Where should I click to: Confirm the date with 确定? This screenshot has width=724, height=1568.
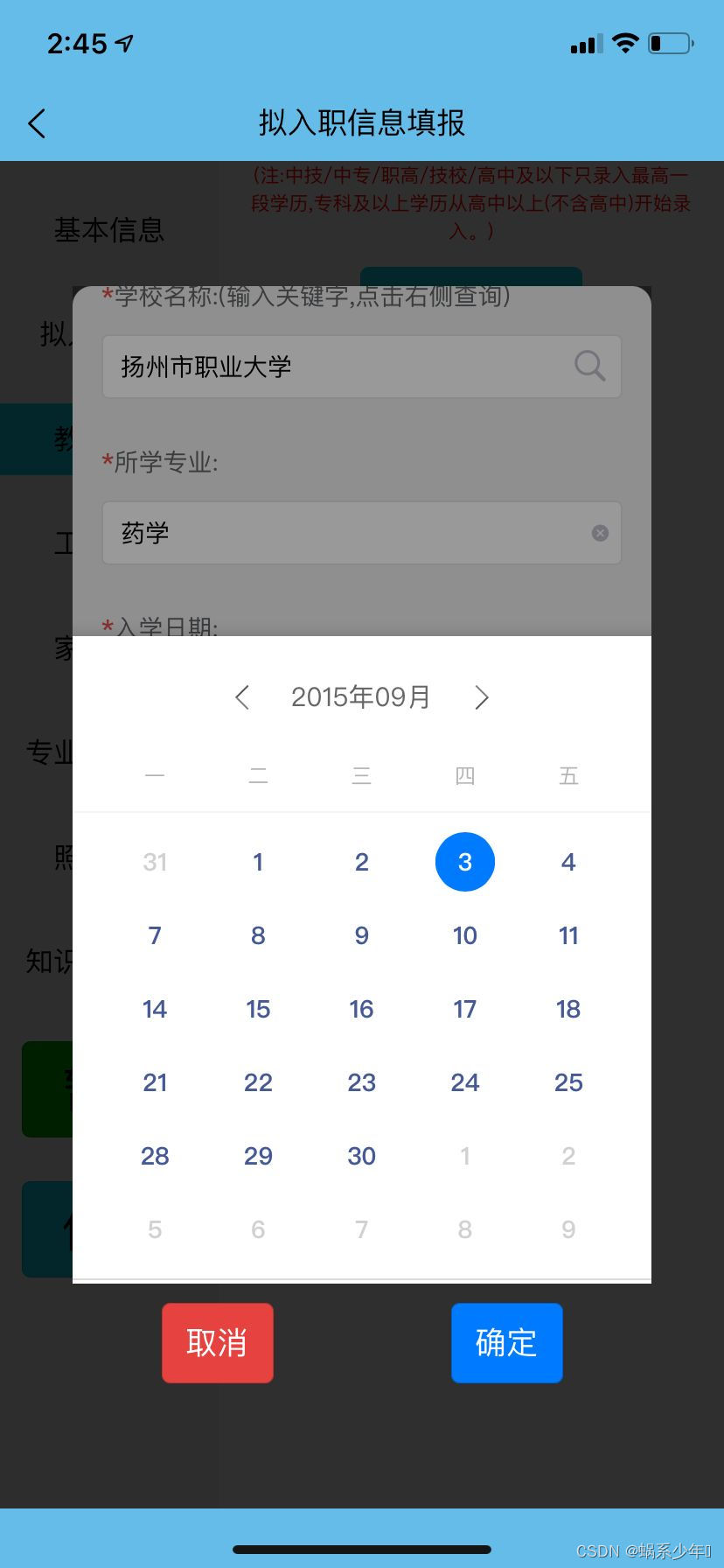coord(506,1342)
